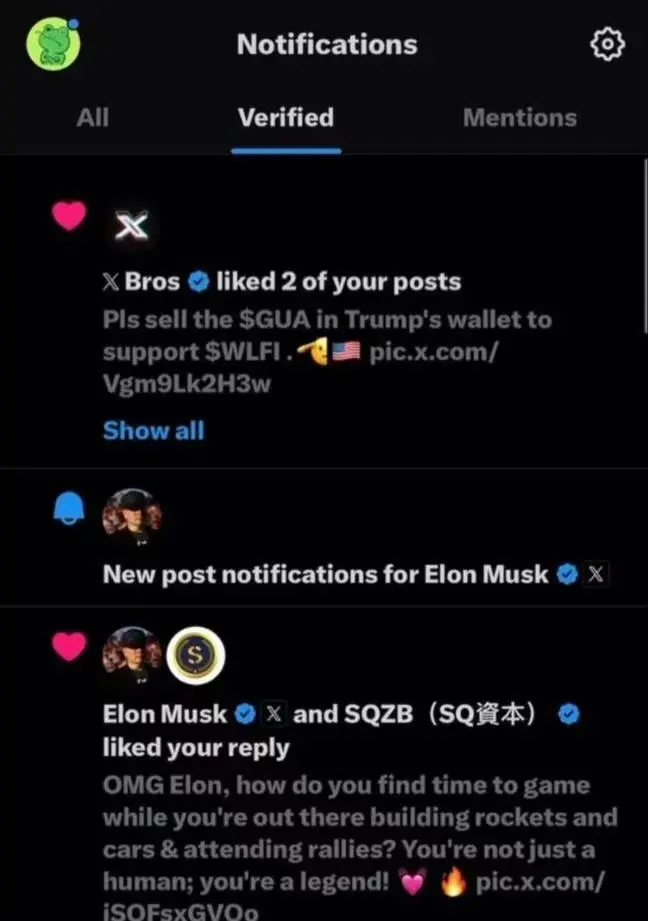Switch to the Mentions tab
Screen dimensions: 648x921
pos(519,118)
